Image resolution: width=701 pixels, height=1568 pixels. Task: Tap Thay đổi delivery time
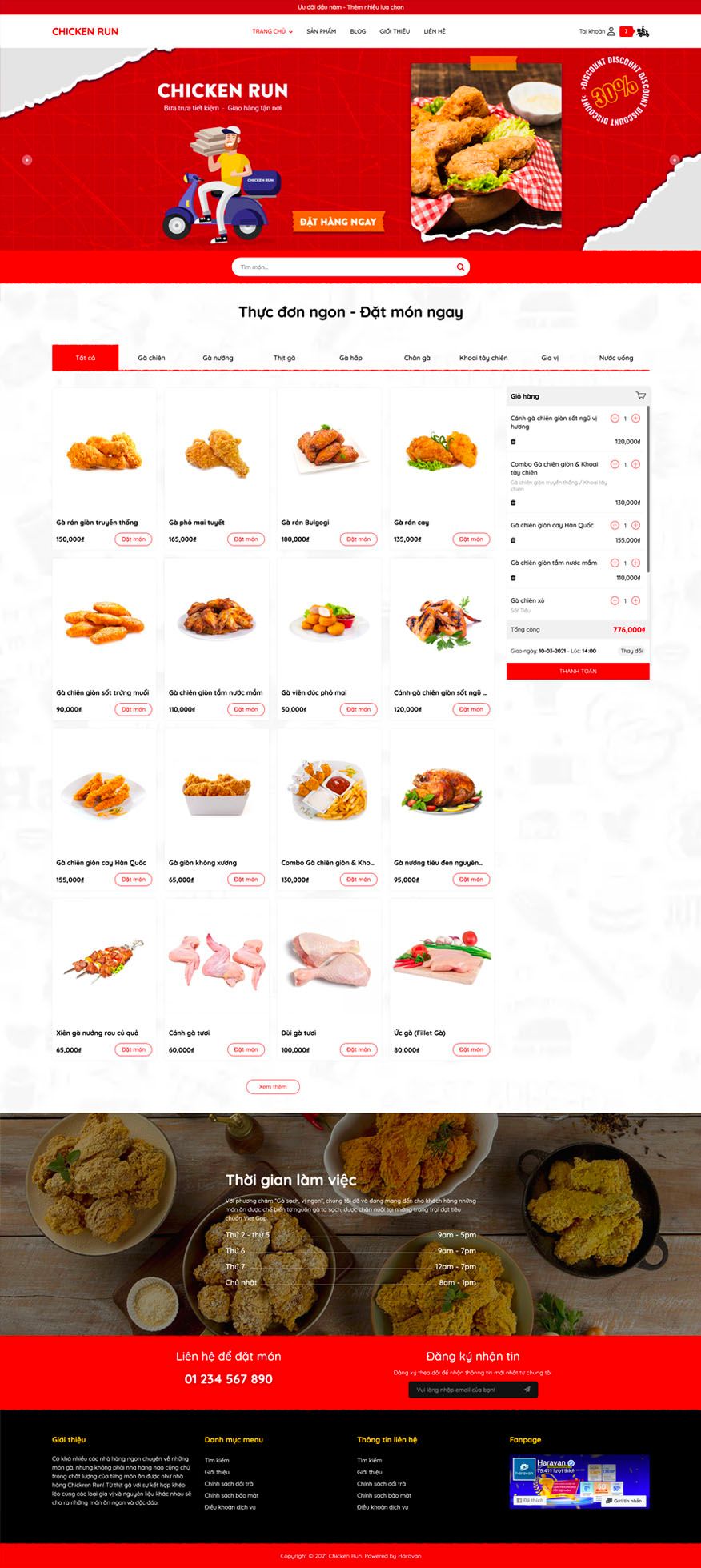[631, 651]
